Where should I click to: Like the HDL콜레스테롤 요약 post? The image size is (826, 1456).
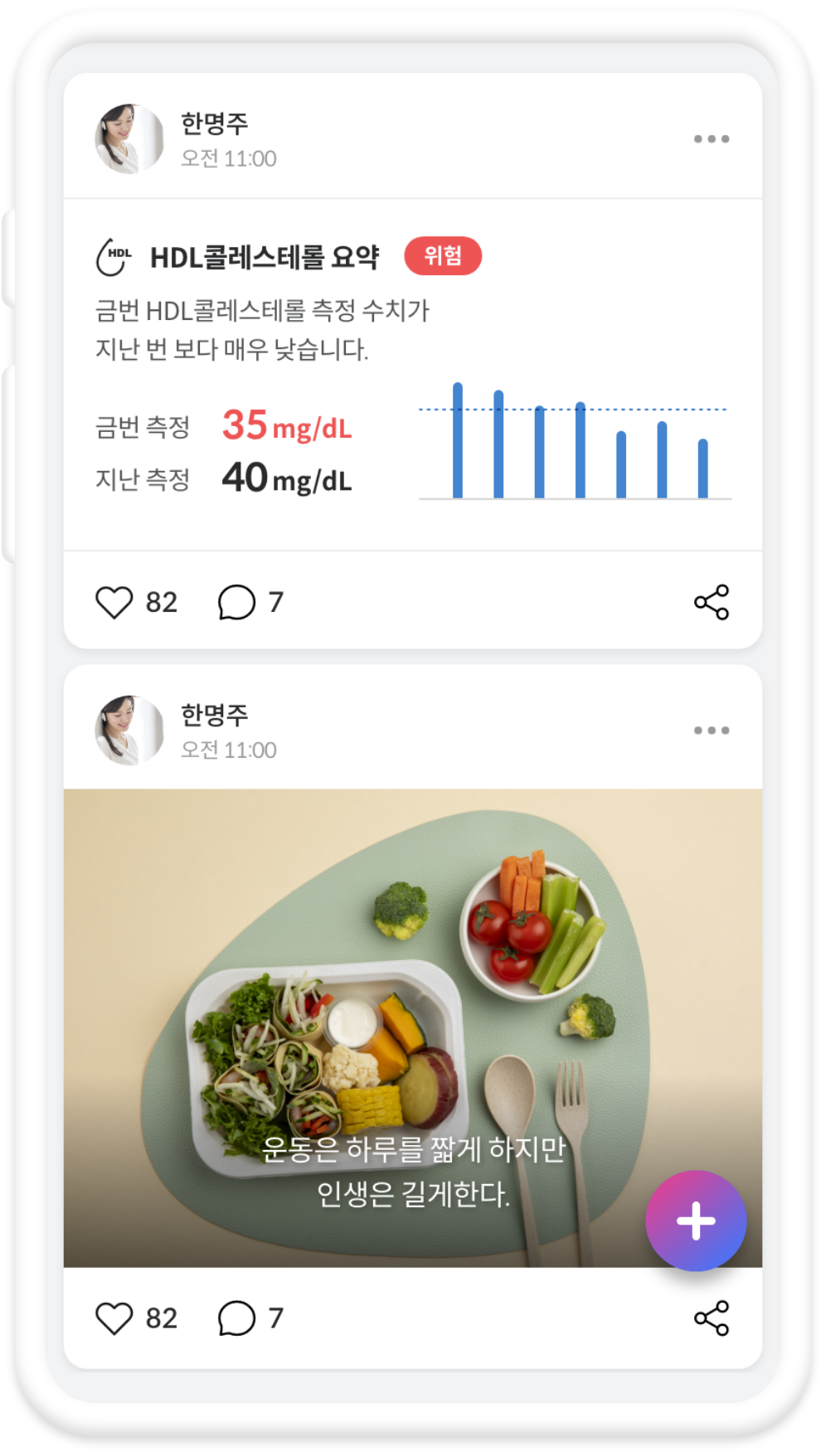click(114, 602)
